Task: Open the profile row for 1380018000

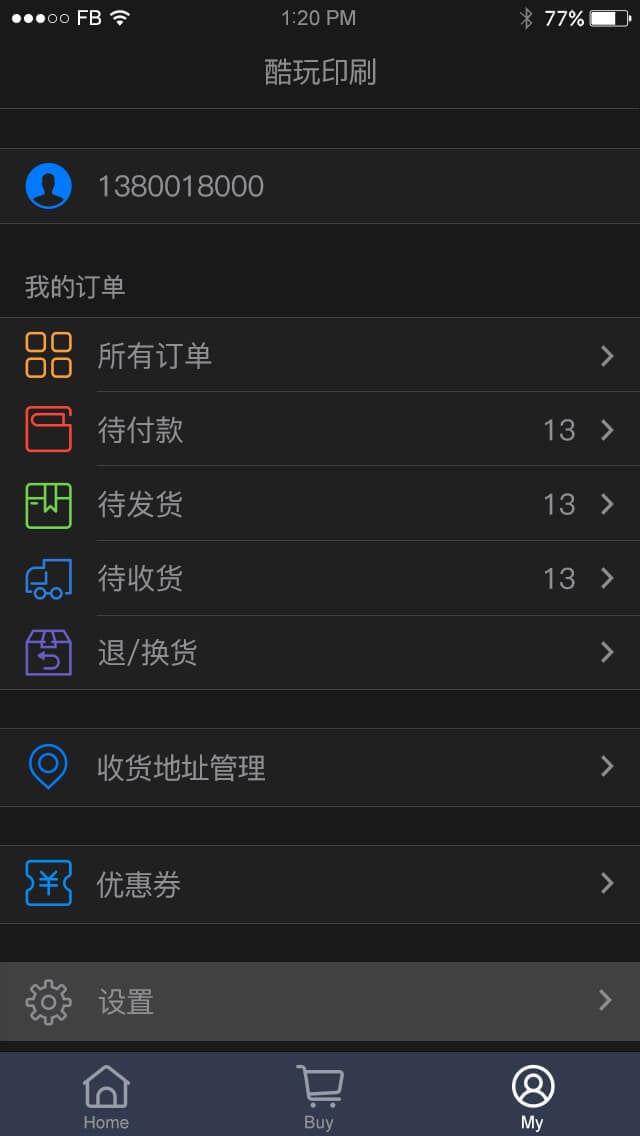Action: point(320,186)
